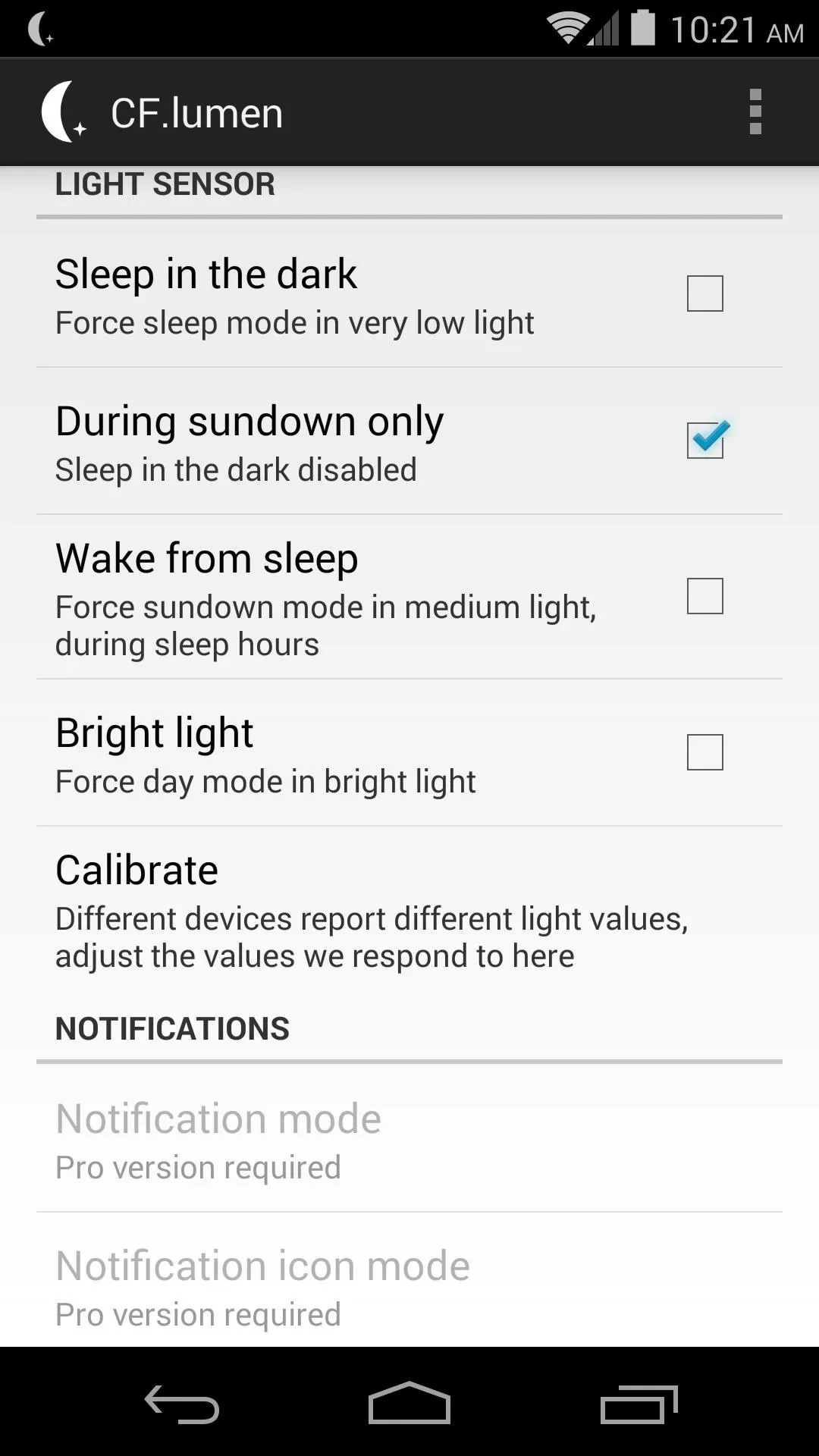Uncheck During sundown only

(706, 440)
